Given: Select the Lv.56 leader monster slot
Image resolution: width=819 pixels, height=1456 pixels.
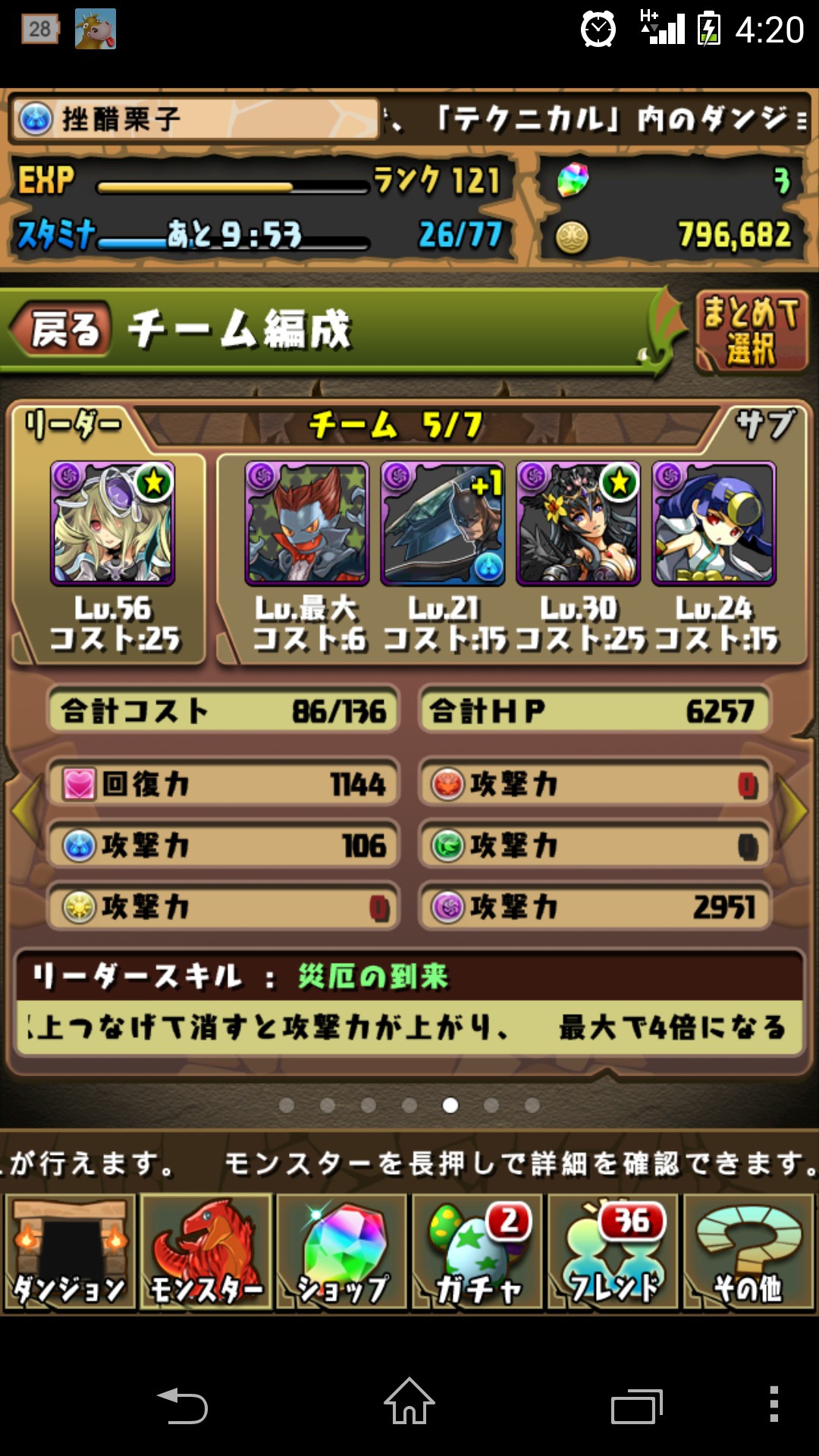Looking at the screenshot, I should [112, 523].
